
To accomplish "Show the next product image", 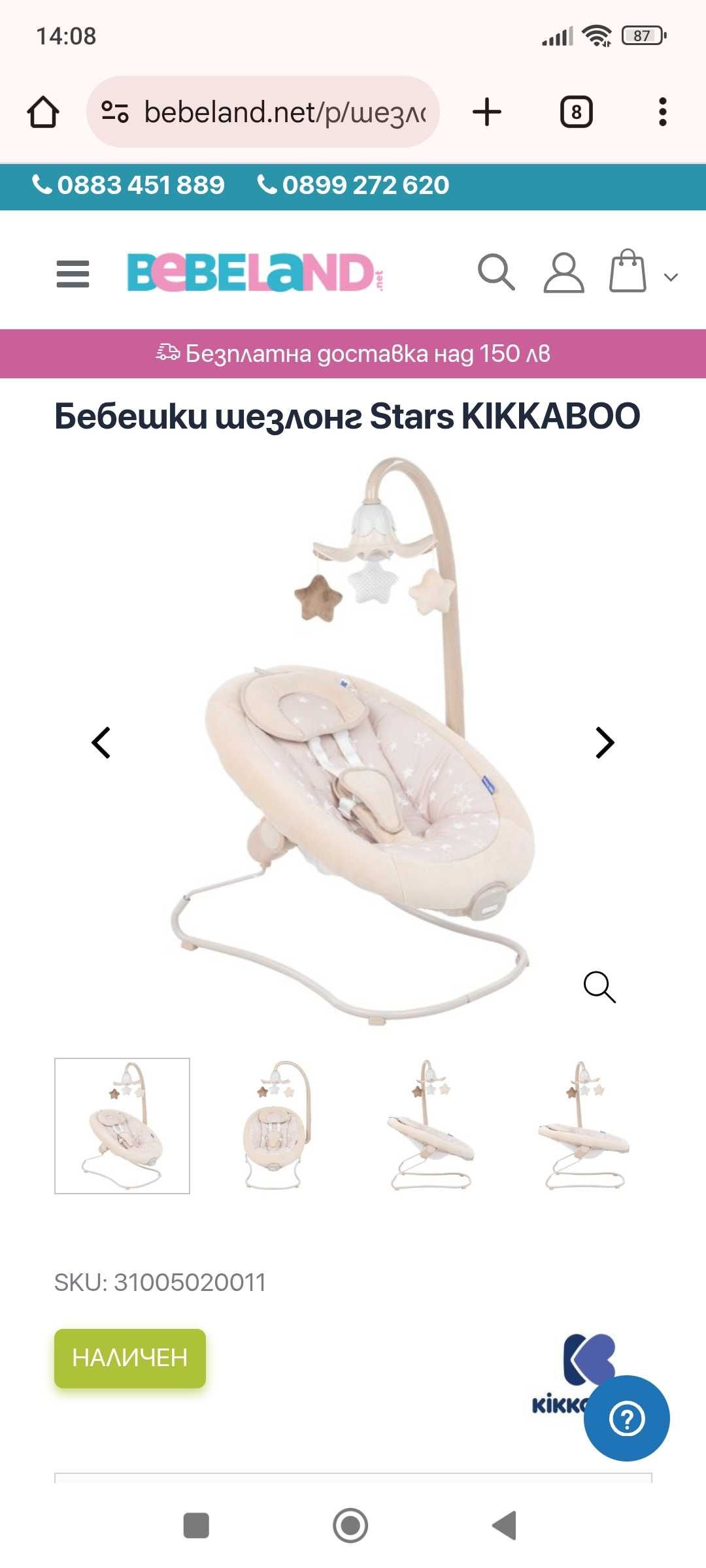I will coord(605,743).
